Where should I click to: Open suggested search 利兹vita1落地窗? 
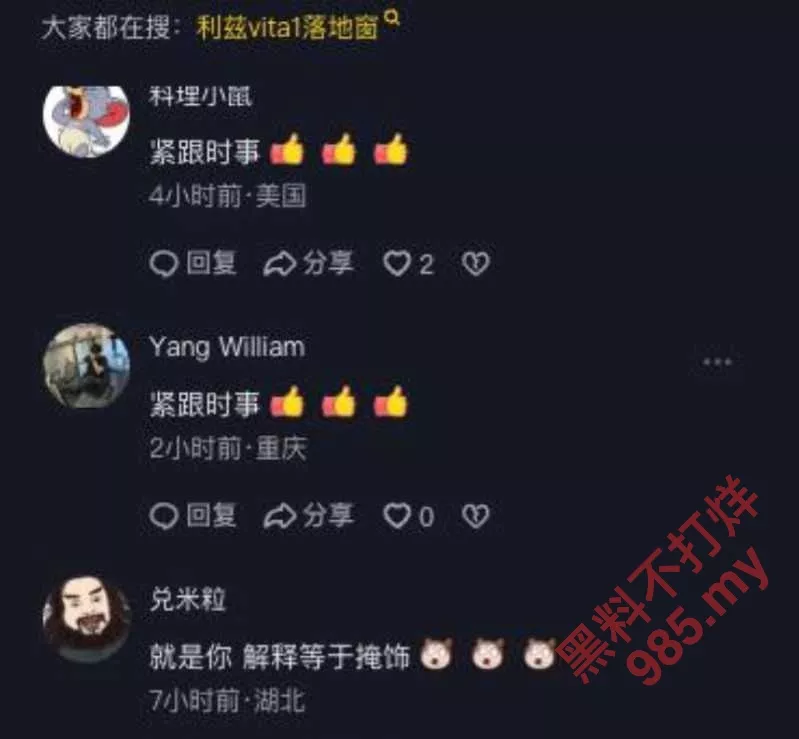pyautogui.click(x=290, y=27)
